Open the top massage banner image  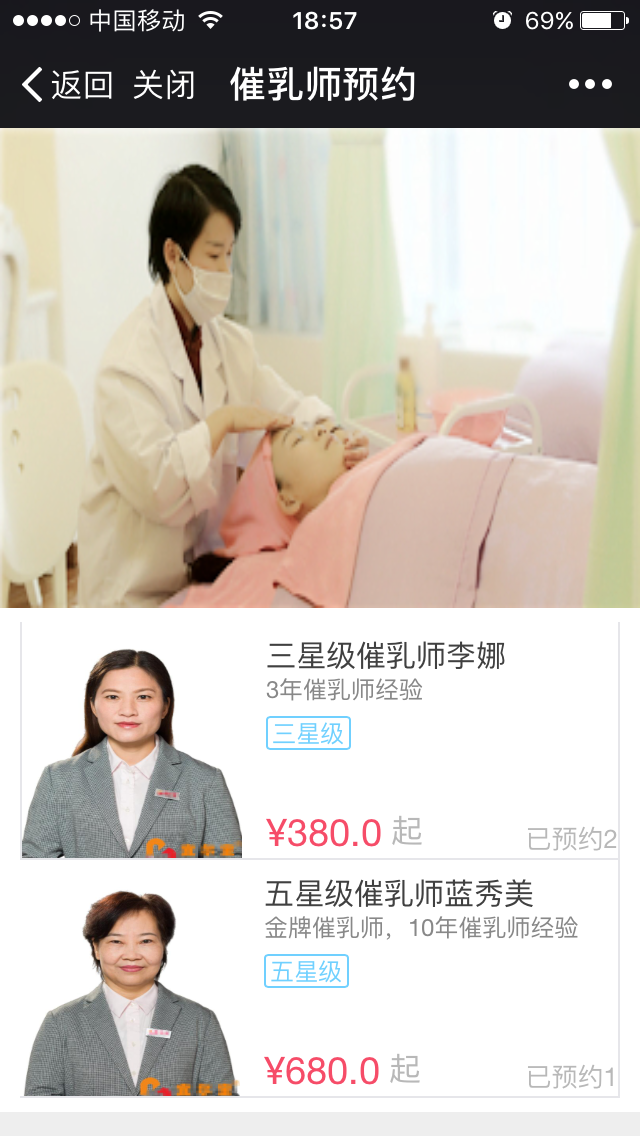click(320, 367)
